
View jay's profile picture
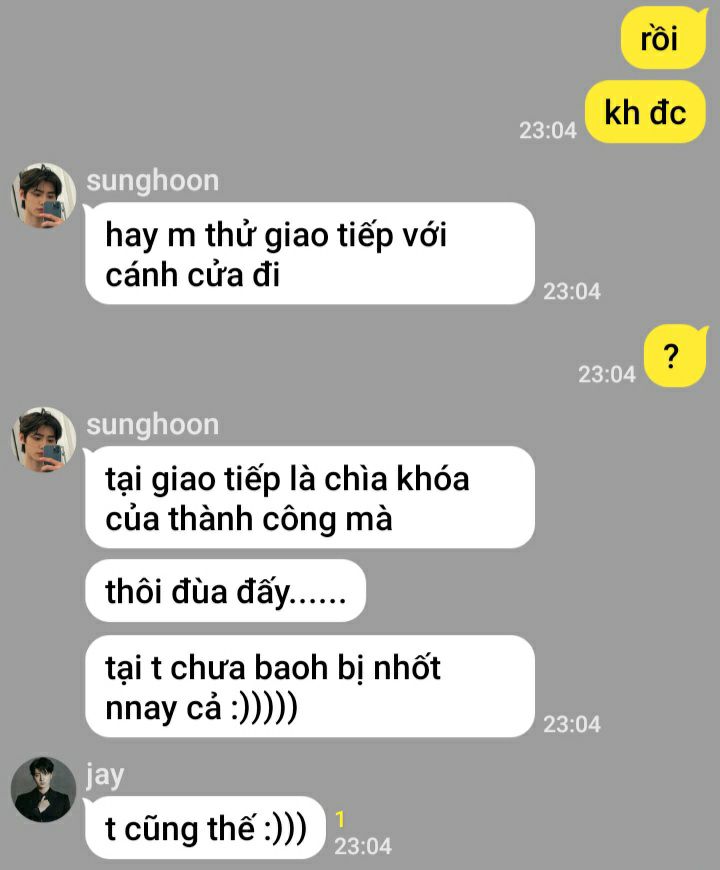tap(44, 790)
